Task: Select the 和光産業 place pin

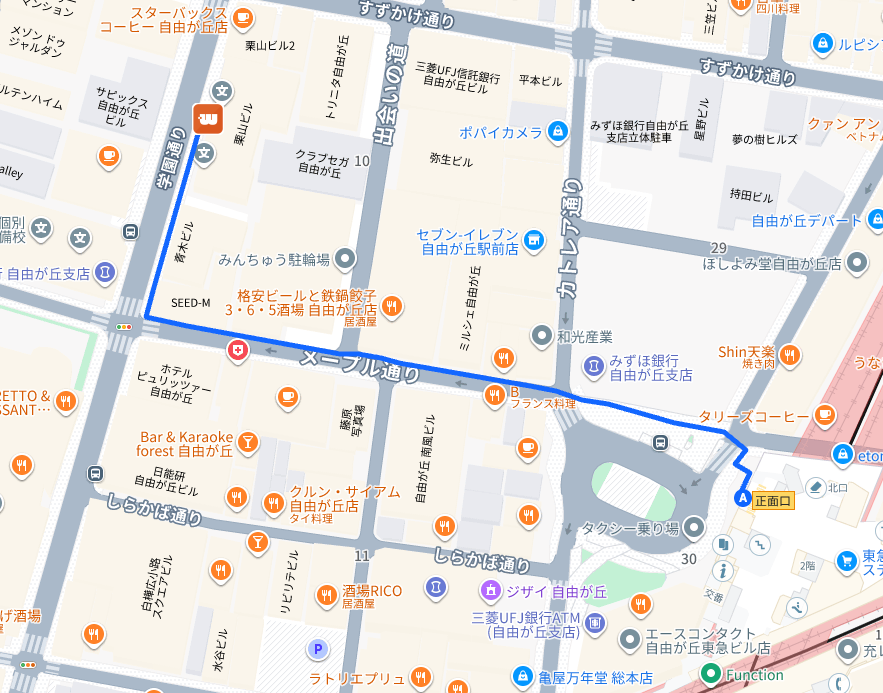Action: click(x=543, y=335)
